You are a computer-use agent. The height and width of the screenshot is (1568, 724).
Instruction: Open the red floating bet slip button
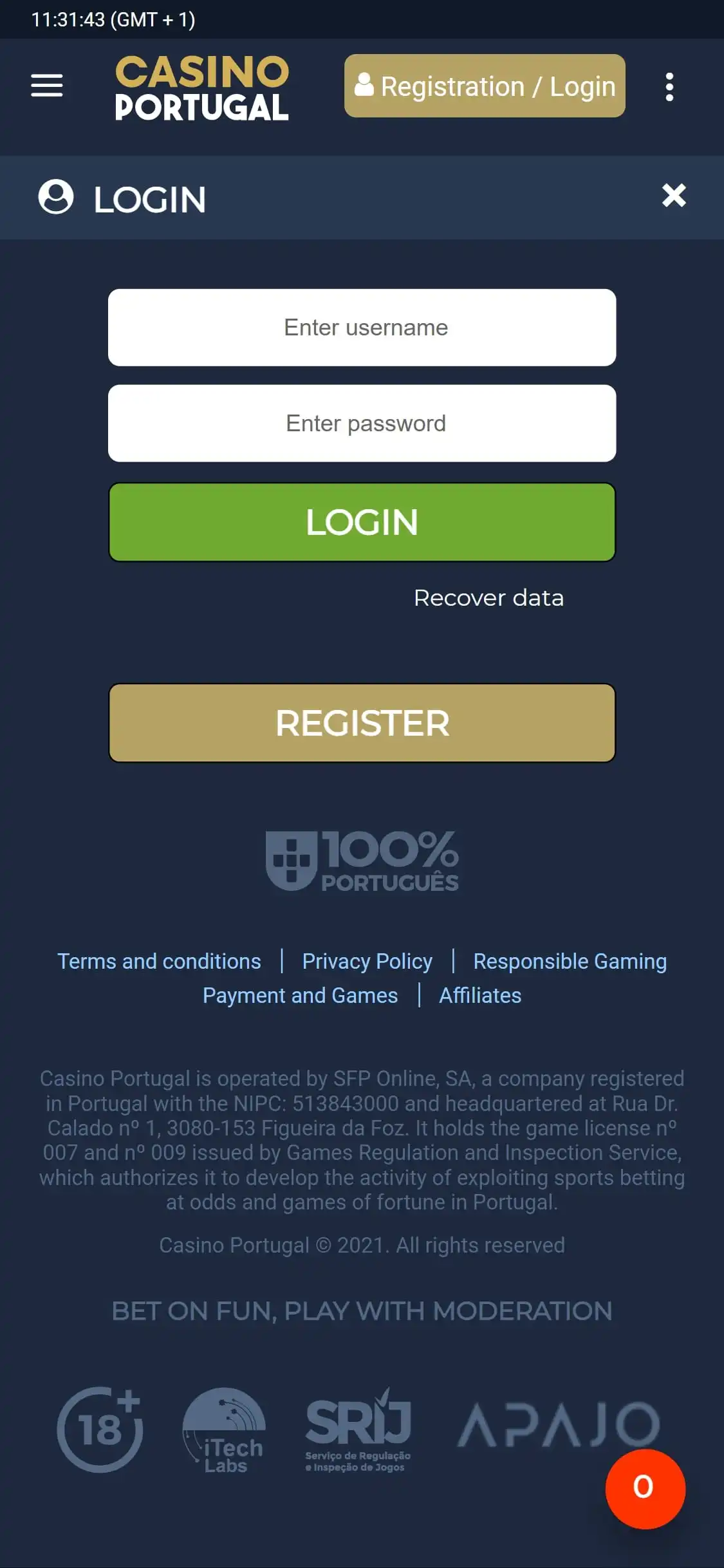click(x=645, y=1488)
